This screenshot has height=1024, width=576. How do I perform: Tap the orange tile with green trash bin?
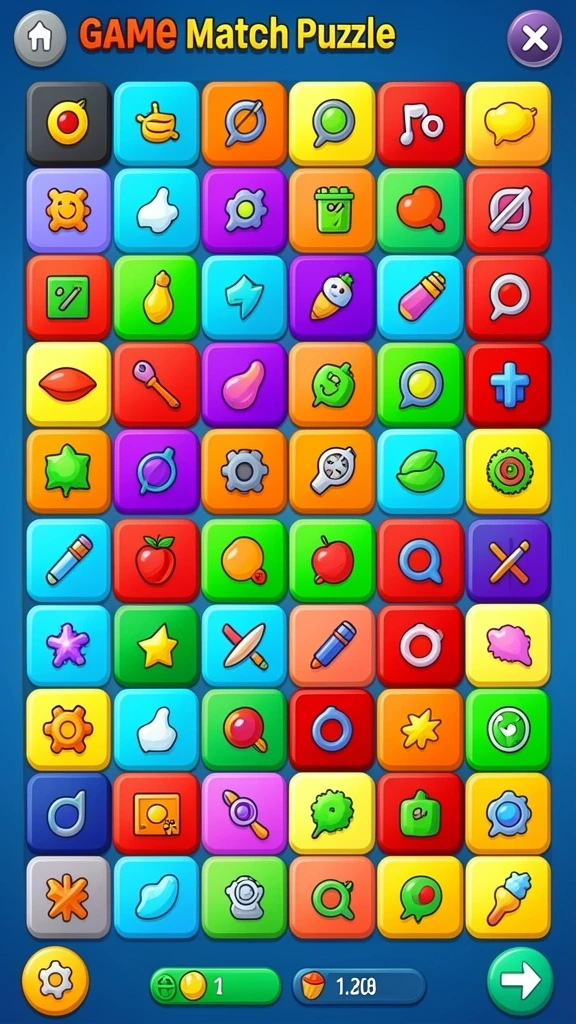pos(332,210)
